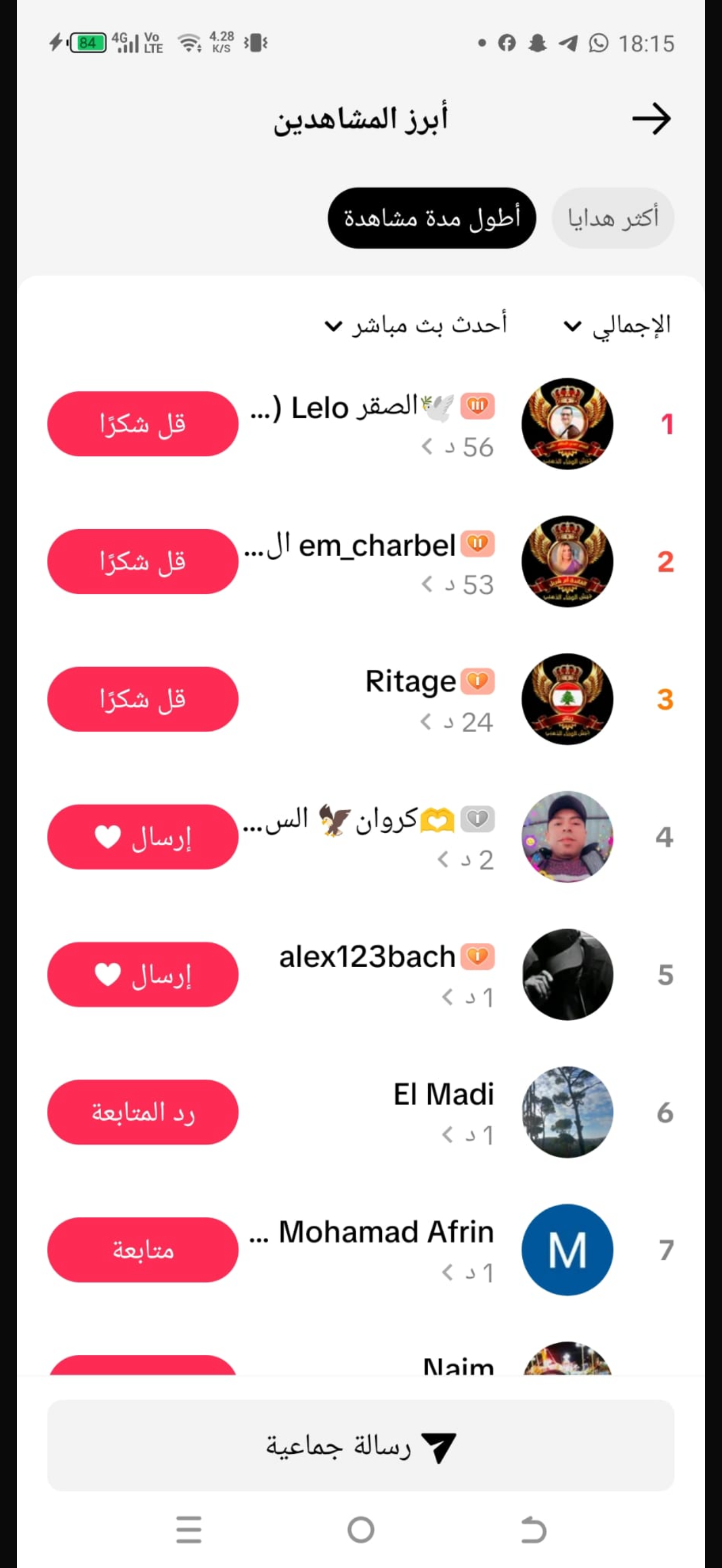The image size is (722, 1568).
Task: Follow back El Madi
Action: pos(142,1112)
